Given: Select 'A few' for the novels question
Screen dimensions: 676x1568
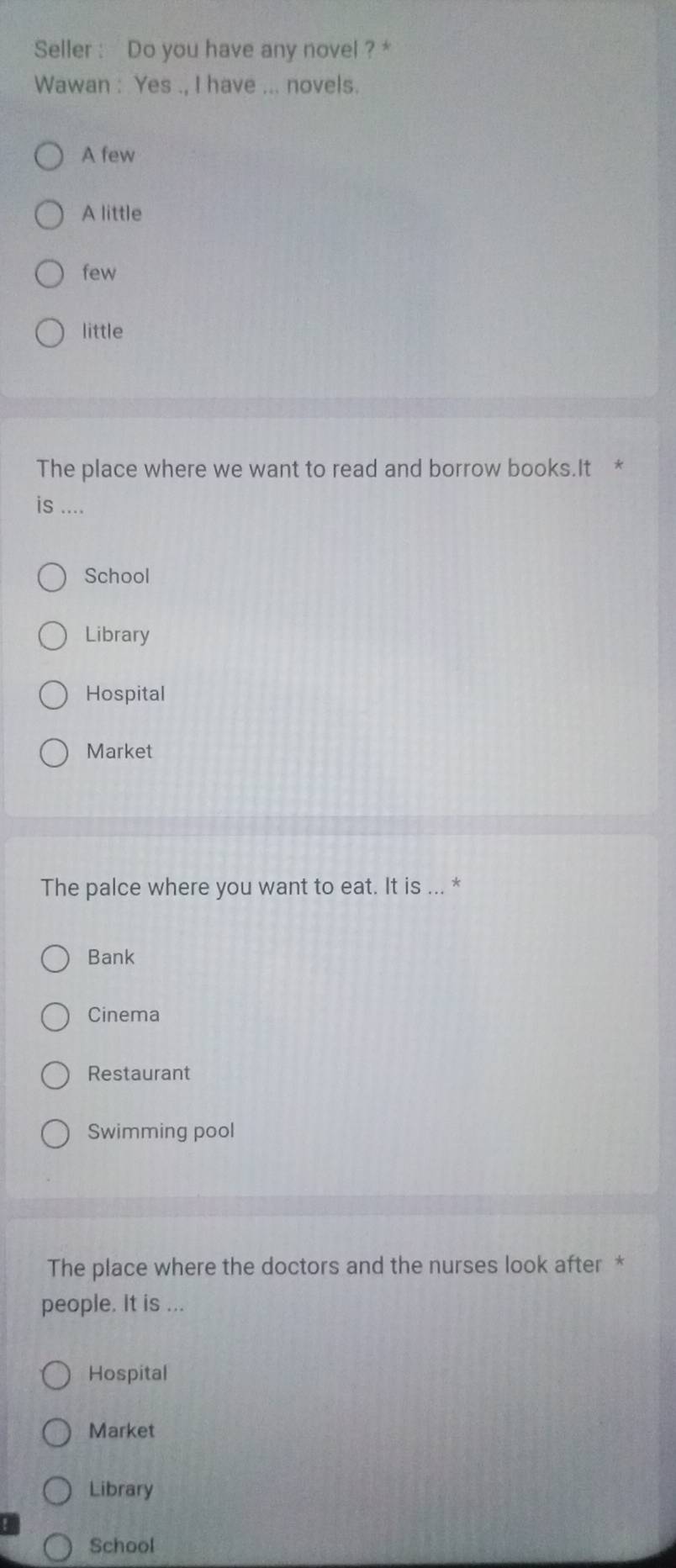Looking at the screenshot, I should click(49, 156).
